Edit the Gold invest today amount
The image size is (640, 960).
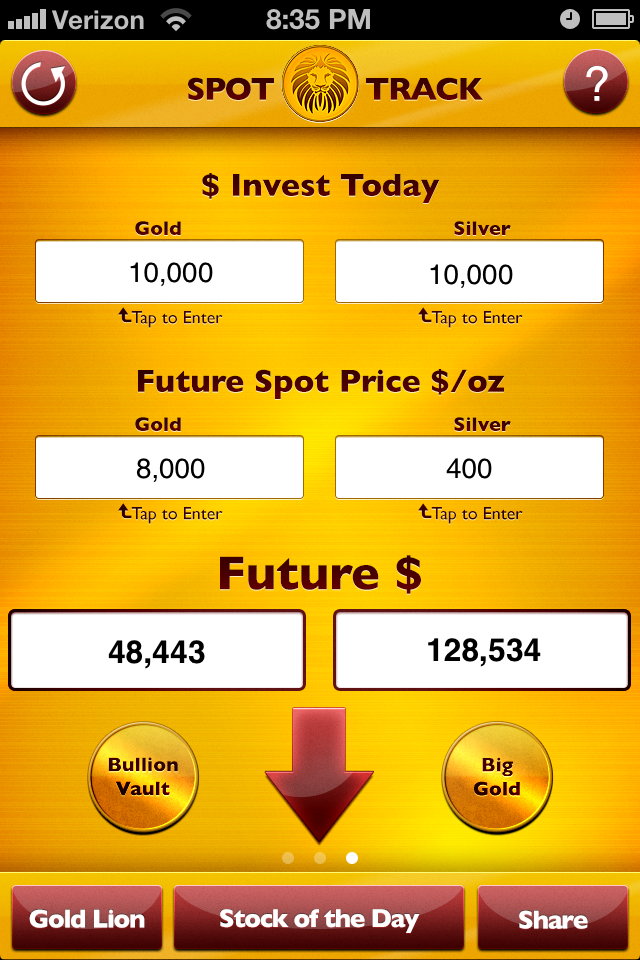click(169, 271)
